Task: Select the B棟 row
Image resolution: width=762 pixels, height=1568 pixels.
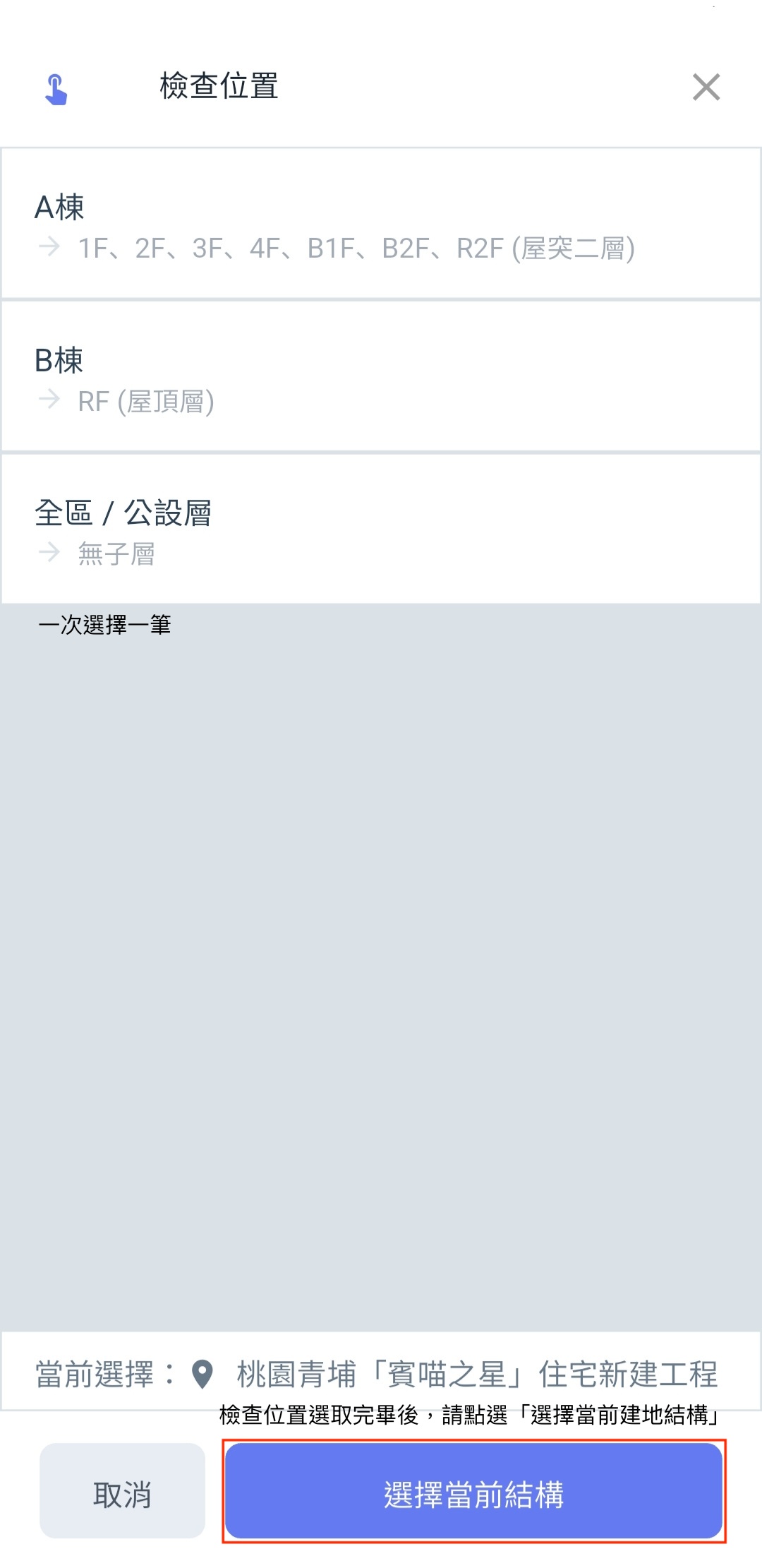Action: 381,378
